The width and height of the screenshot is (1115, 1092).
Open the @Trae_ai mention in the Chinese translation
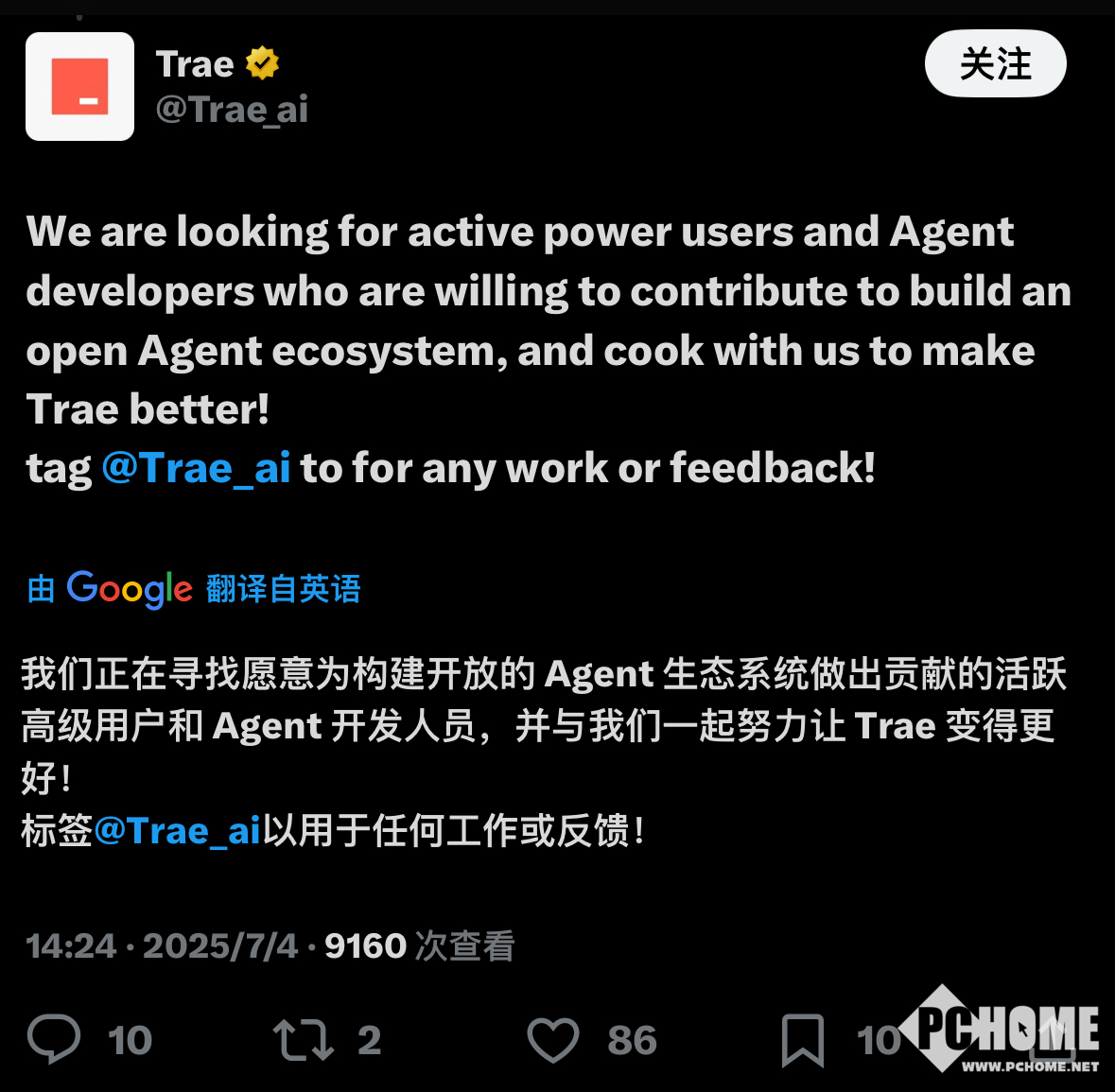177,831
